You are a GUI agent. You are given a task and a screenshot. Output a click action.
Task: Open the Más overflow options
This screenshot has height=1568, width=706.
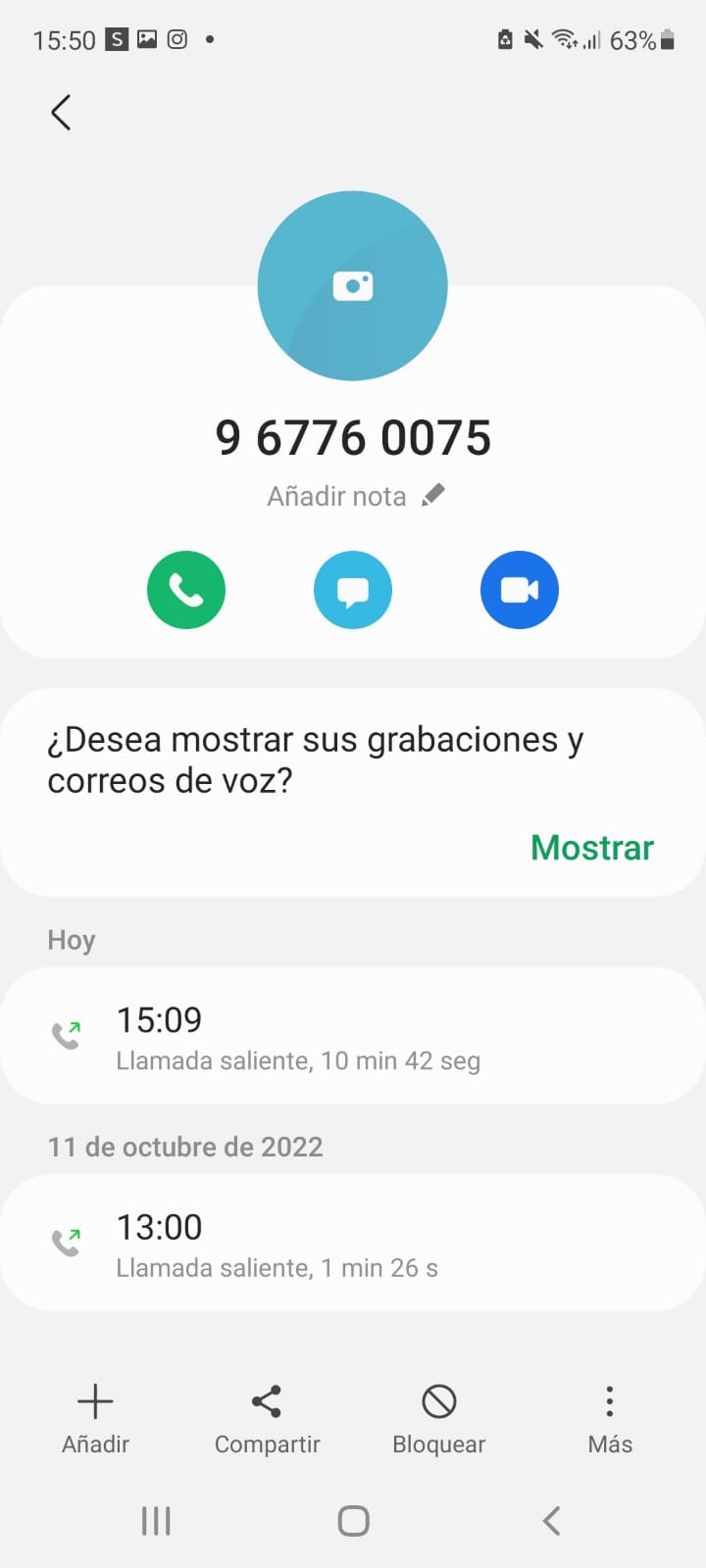pyautogui.click(x=609, y=1418)
